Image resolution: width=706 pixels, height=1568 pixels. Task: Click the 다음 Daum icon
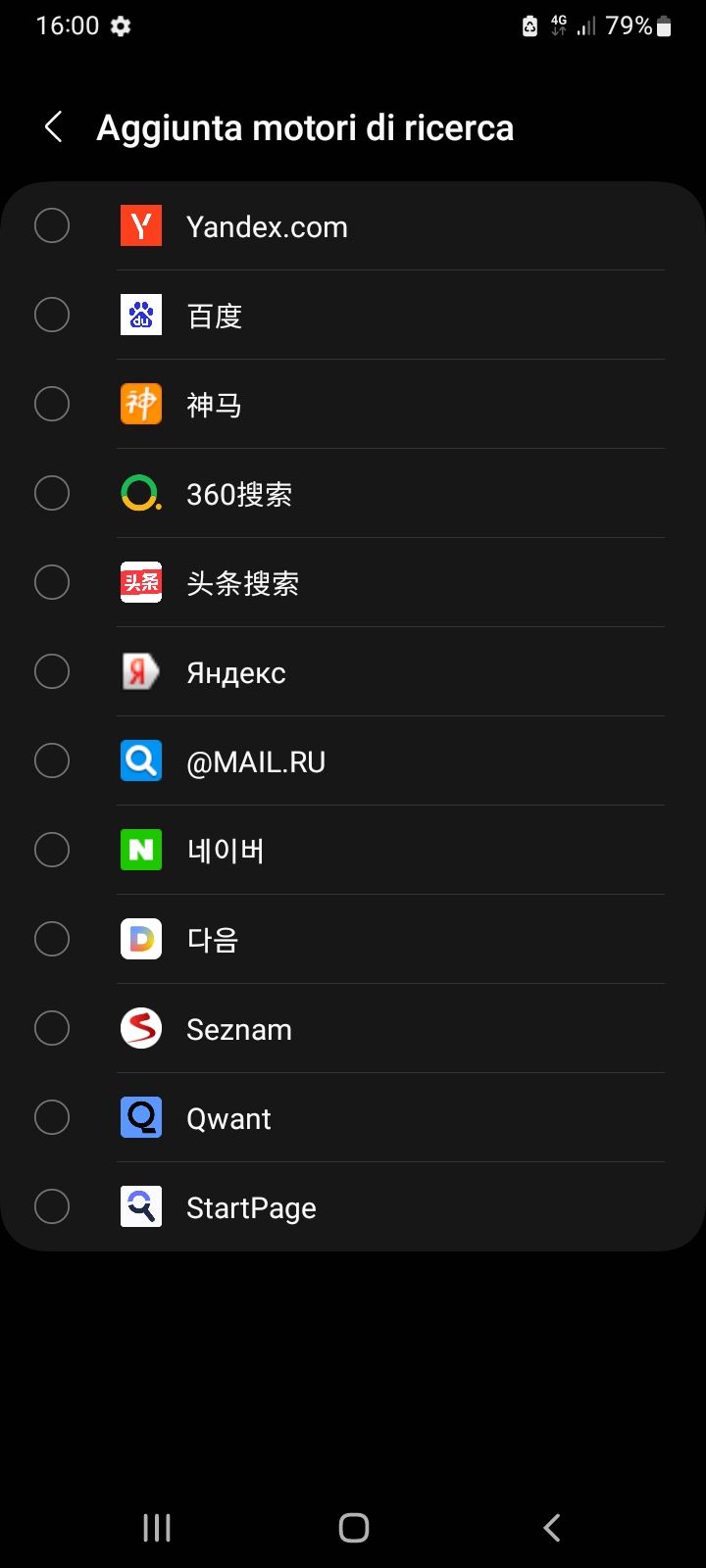140,939
